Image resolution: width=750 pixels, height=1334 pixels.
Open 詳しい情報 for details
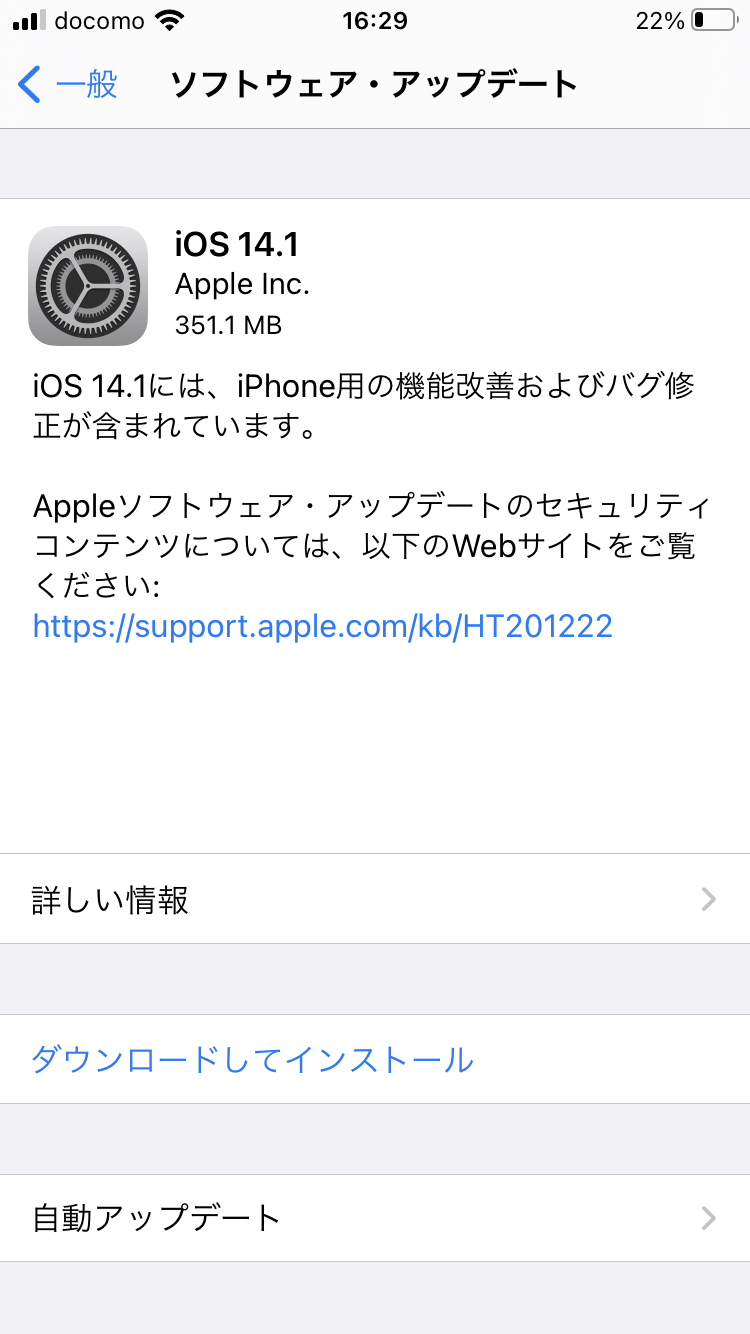point(375,899)
